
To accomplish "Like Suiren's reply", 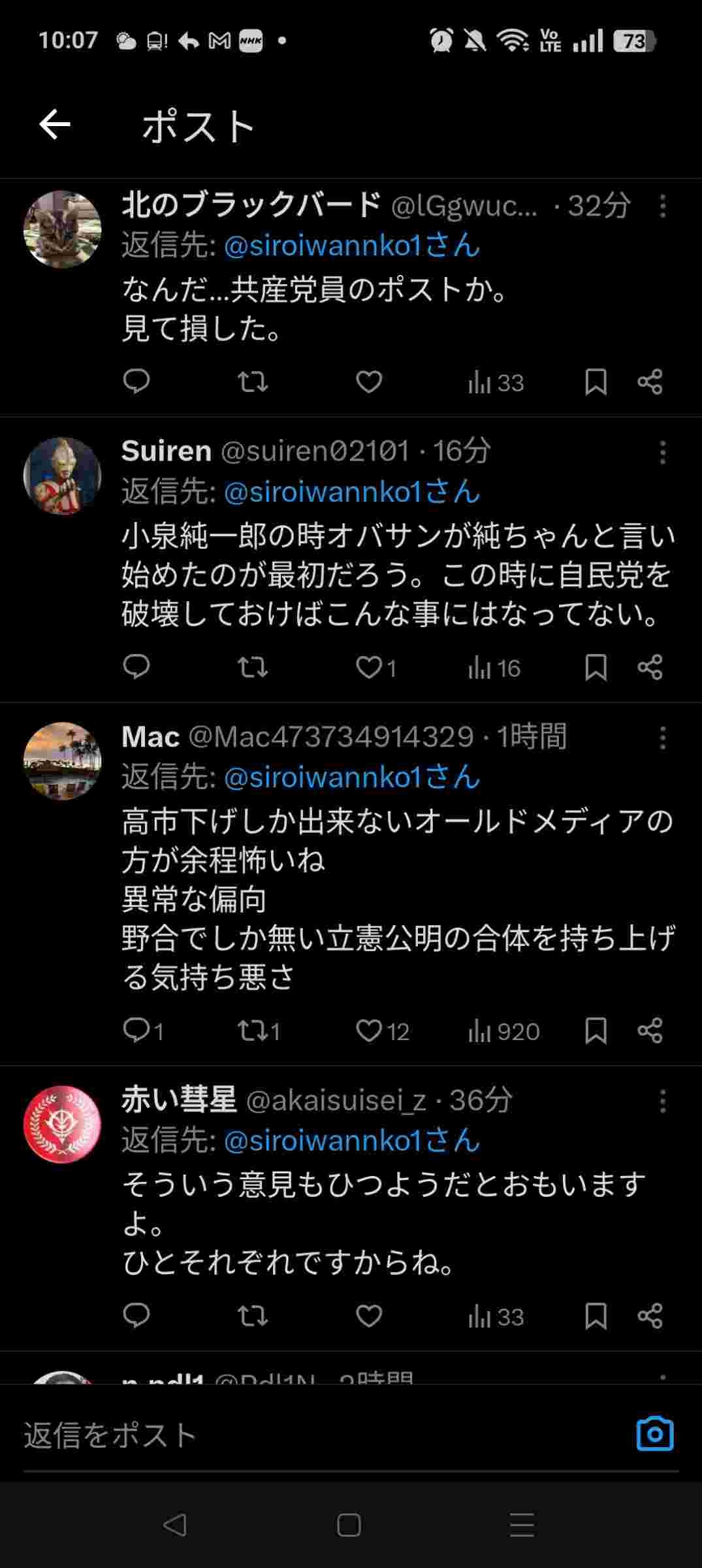I will 370,667.
